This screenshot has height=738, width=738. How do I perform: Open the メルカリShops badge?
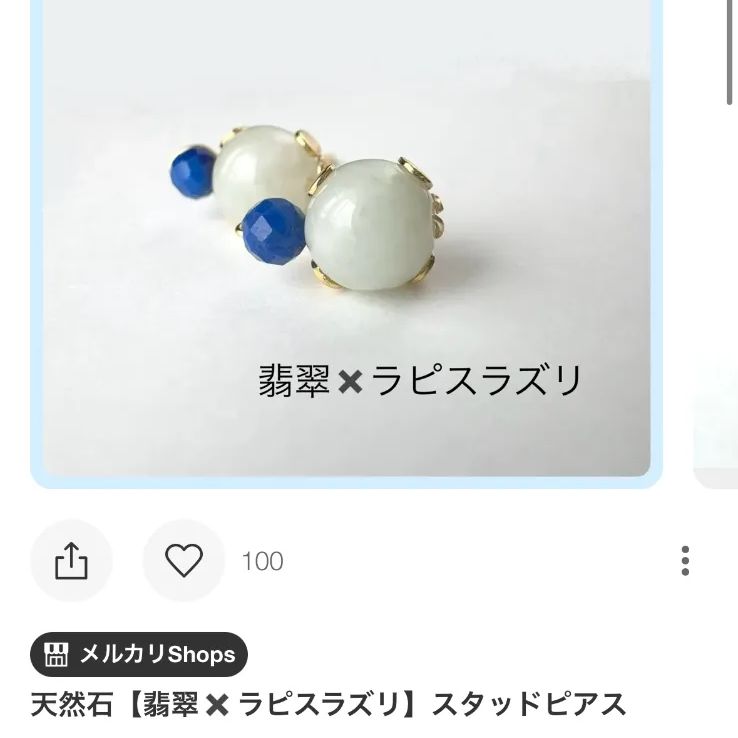pos(139,655)
